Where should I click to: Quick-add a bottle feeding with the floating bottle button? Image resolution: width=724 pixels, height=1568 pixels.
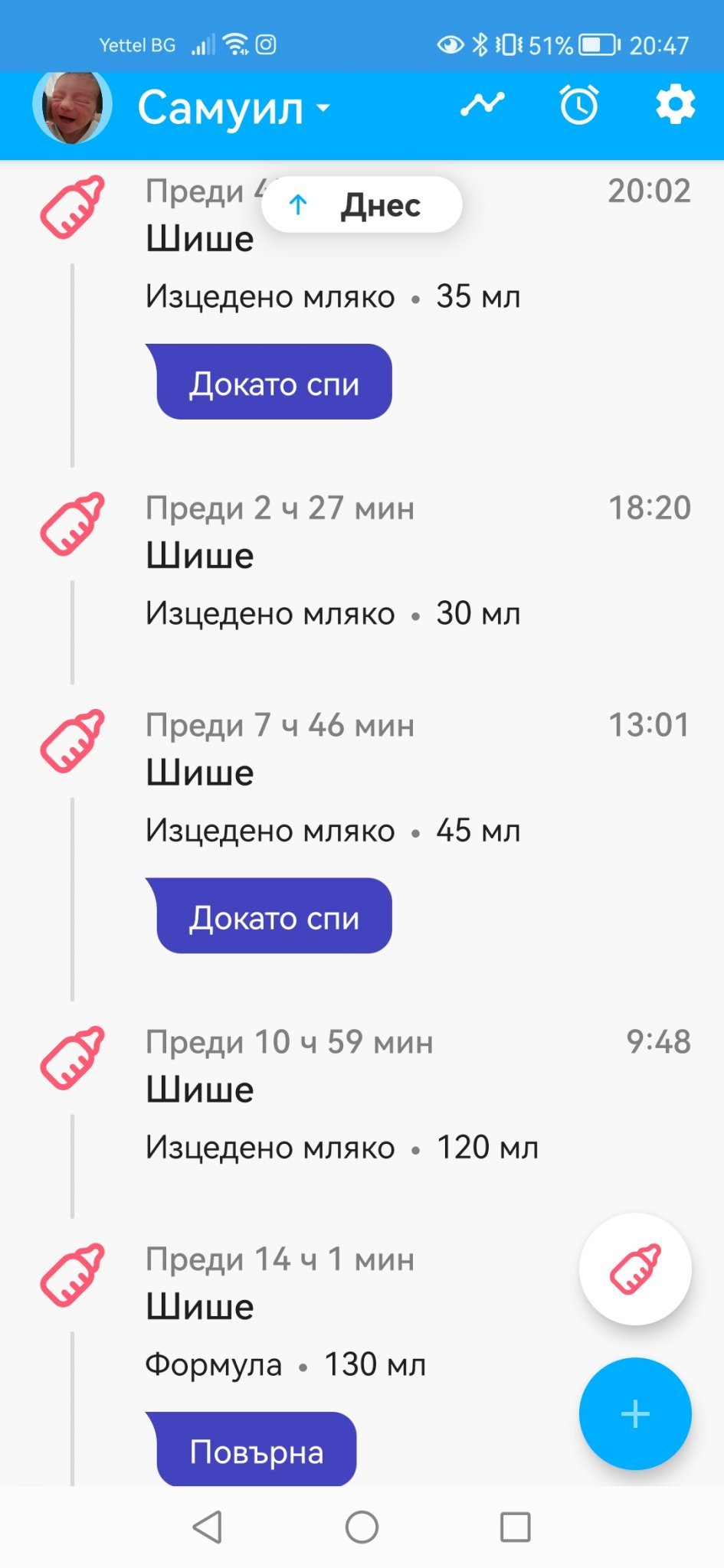coord(635,1269)
